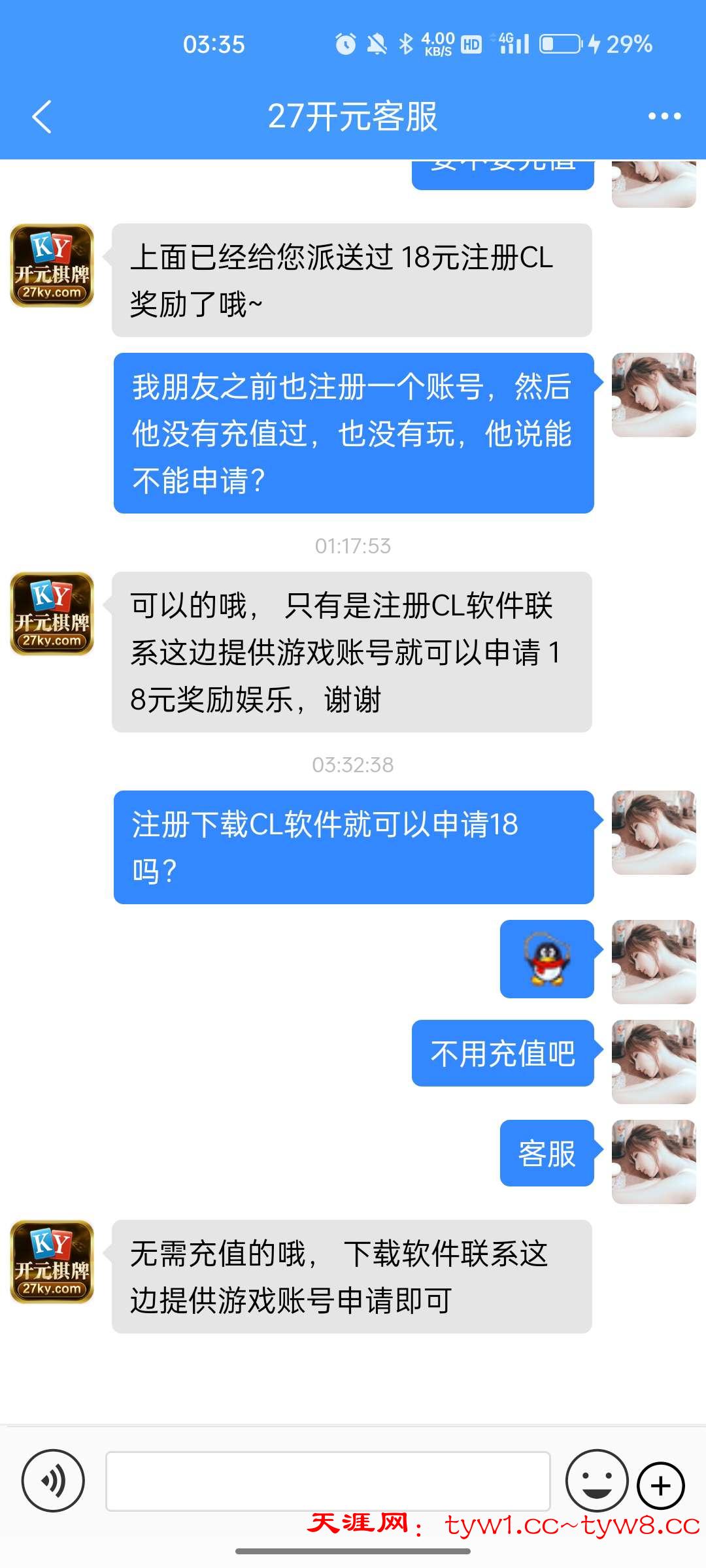706x1568 pixels.
Task: Open the plus attachment menu
Action: pyautogui.click(x=661, y=1486)
